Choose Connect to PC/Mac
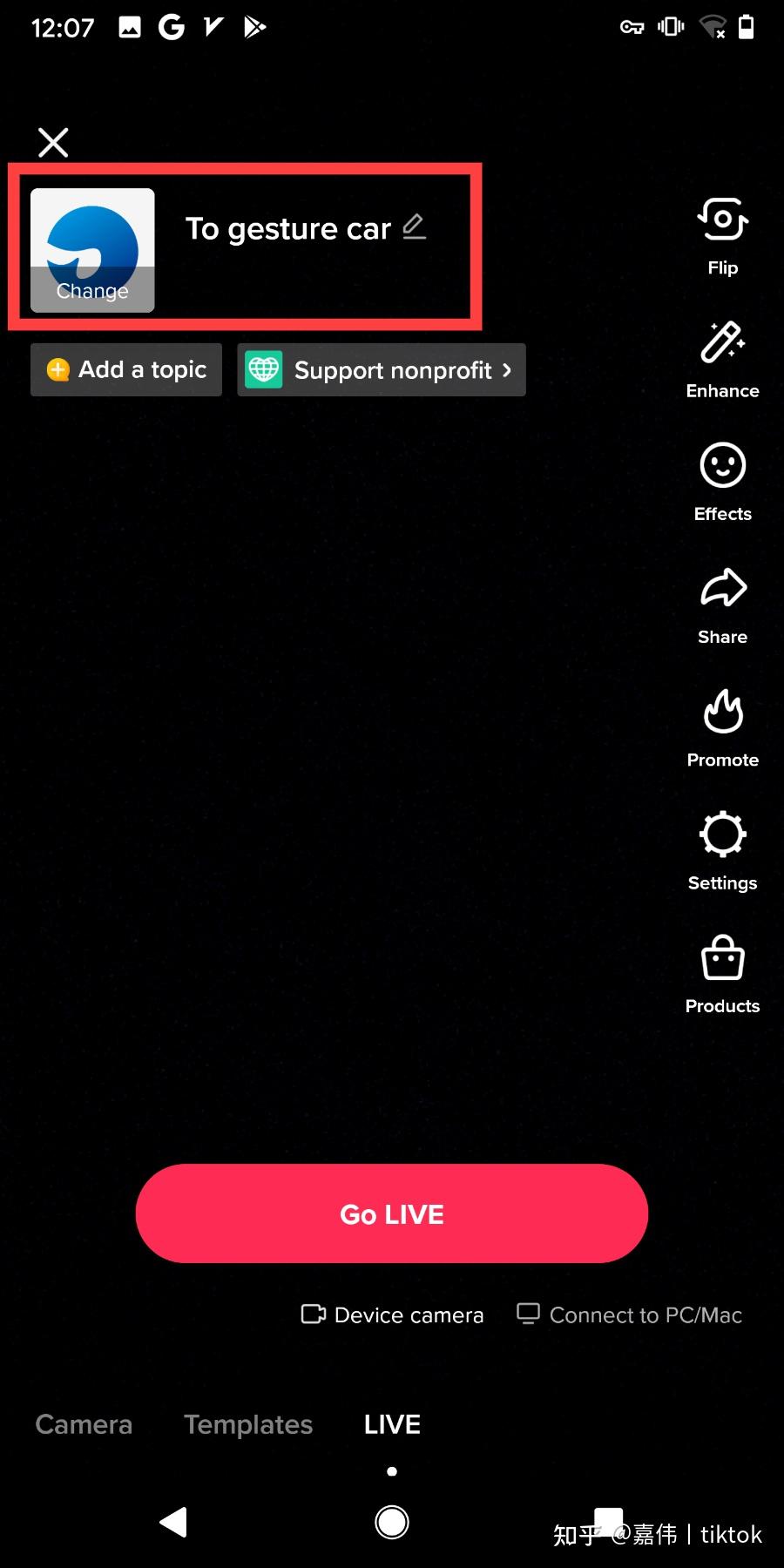This screenshot has height=1568, width=784. pos(630,1315)
